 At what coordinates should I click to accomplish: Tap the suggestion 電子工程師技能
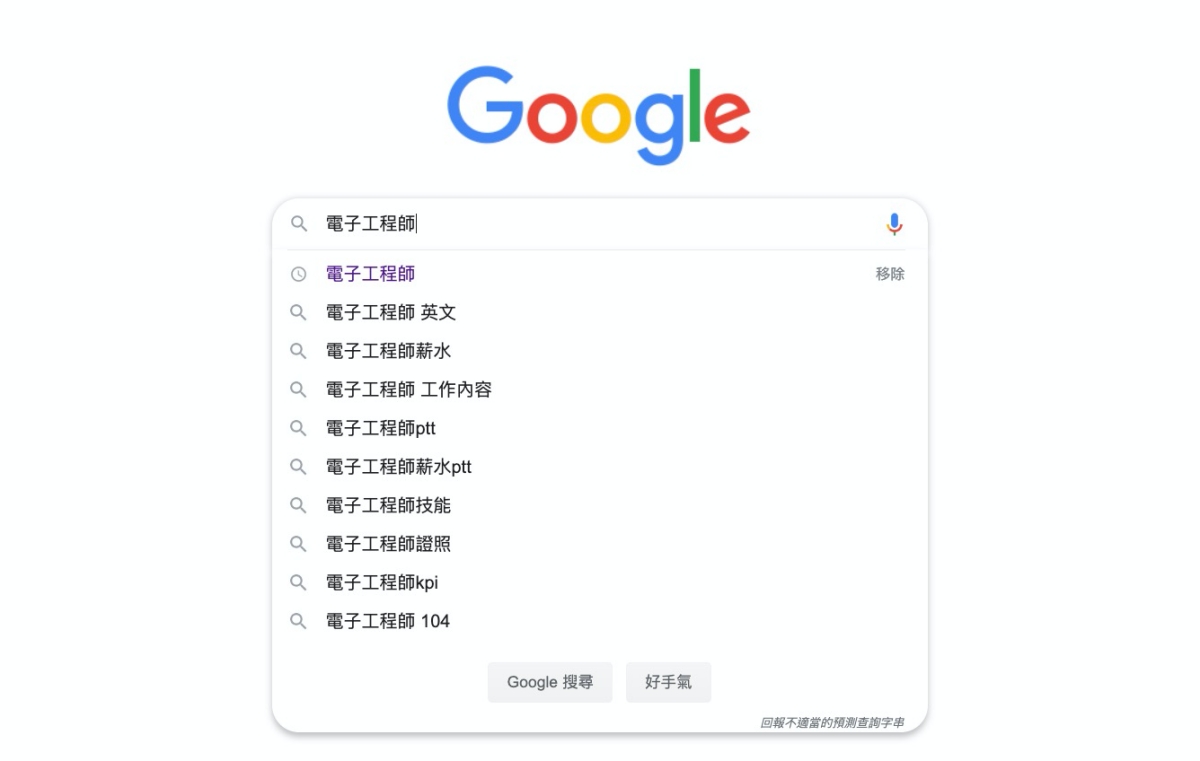pos(389,506)
